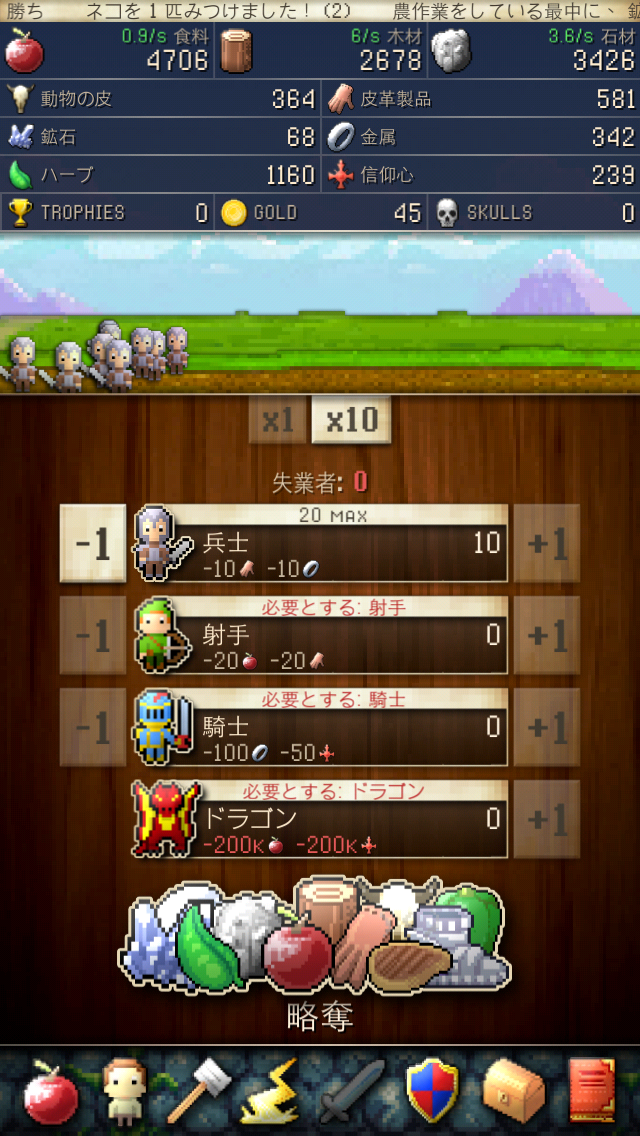Screen dimensions: 640x1136
Task: Remove one 騎士 with -1
Action: [x=93, y=727]
